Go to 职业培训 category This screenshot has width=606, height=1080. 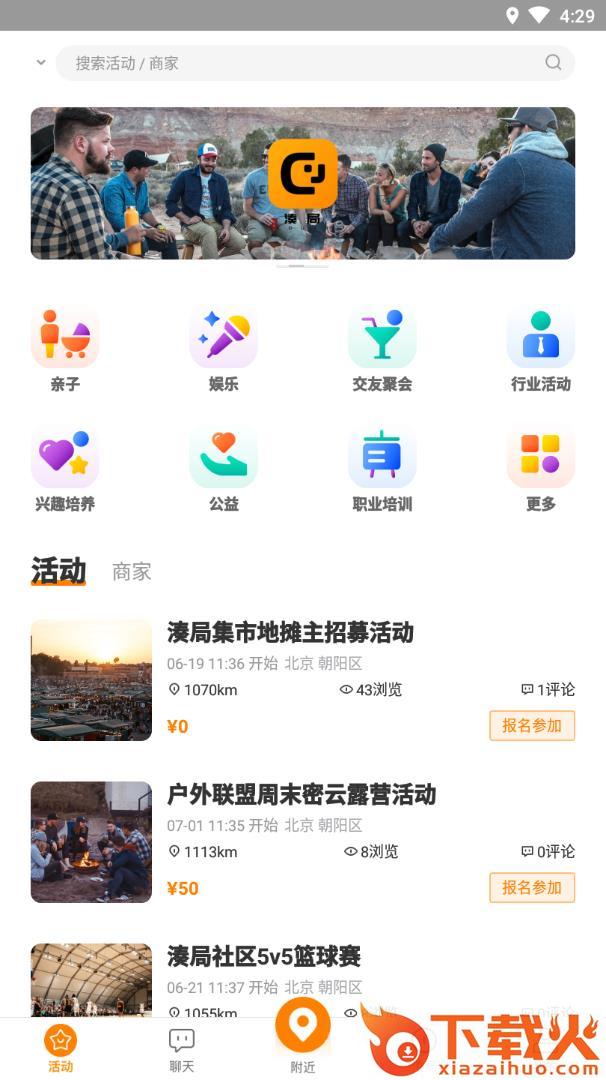click(x=382, y=469)
